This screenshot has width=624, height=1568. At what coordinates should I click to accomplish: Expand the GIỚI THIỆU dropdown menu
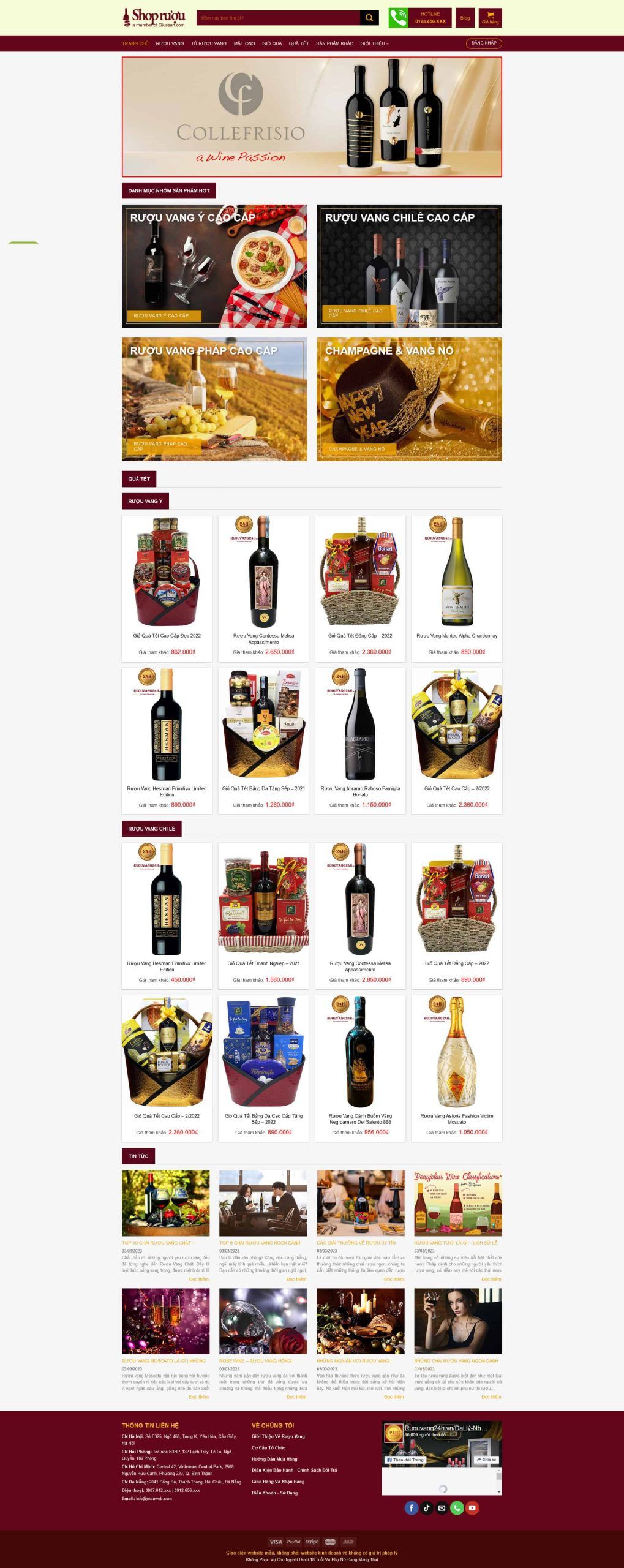[375, 43]
